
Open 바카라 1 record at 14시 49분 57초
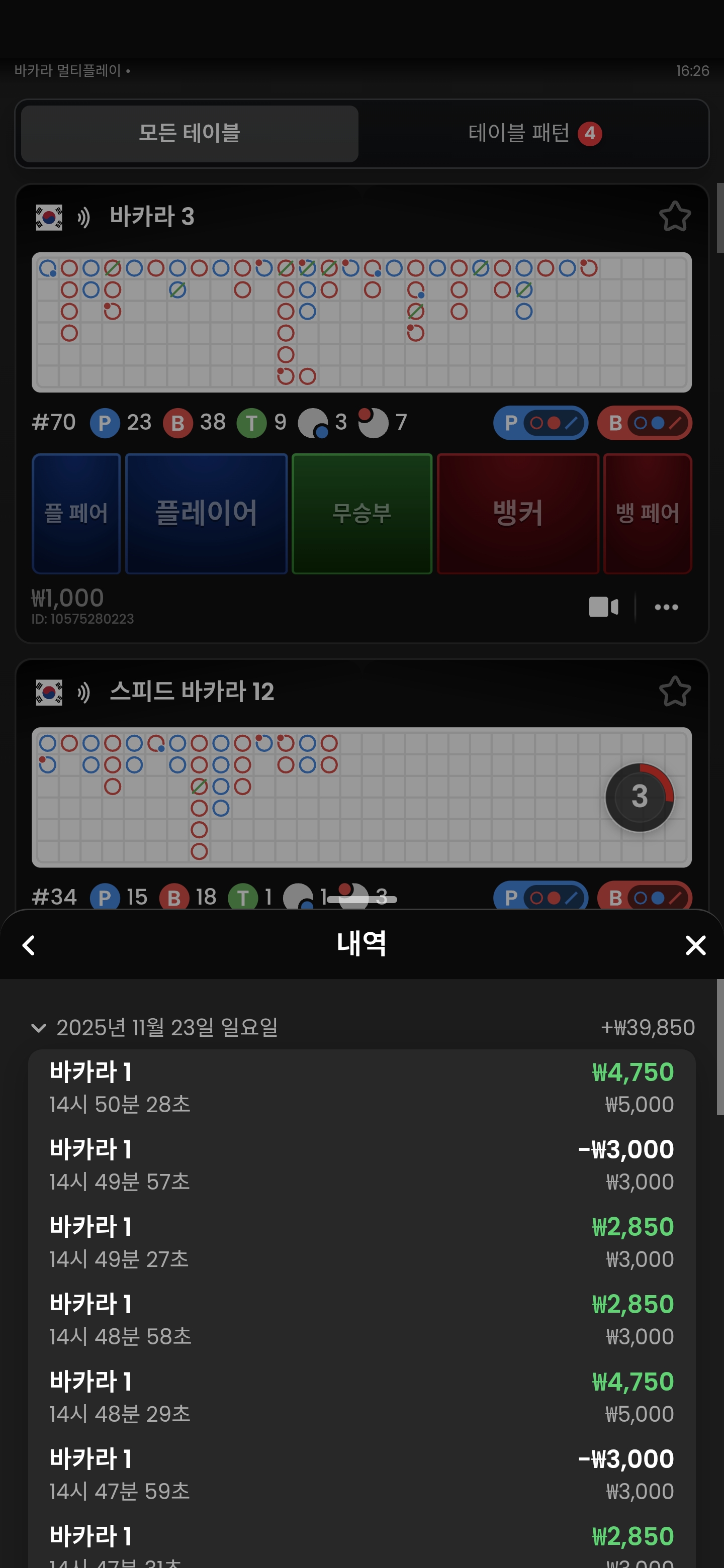coord(361,1164)
